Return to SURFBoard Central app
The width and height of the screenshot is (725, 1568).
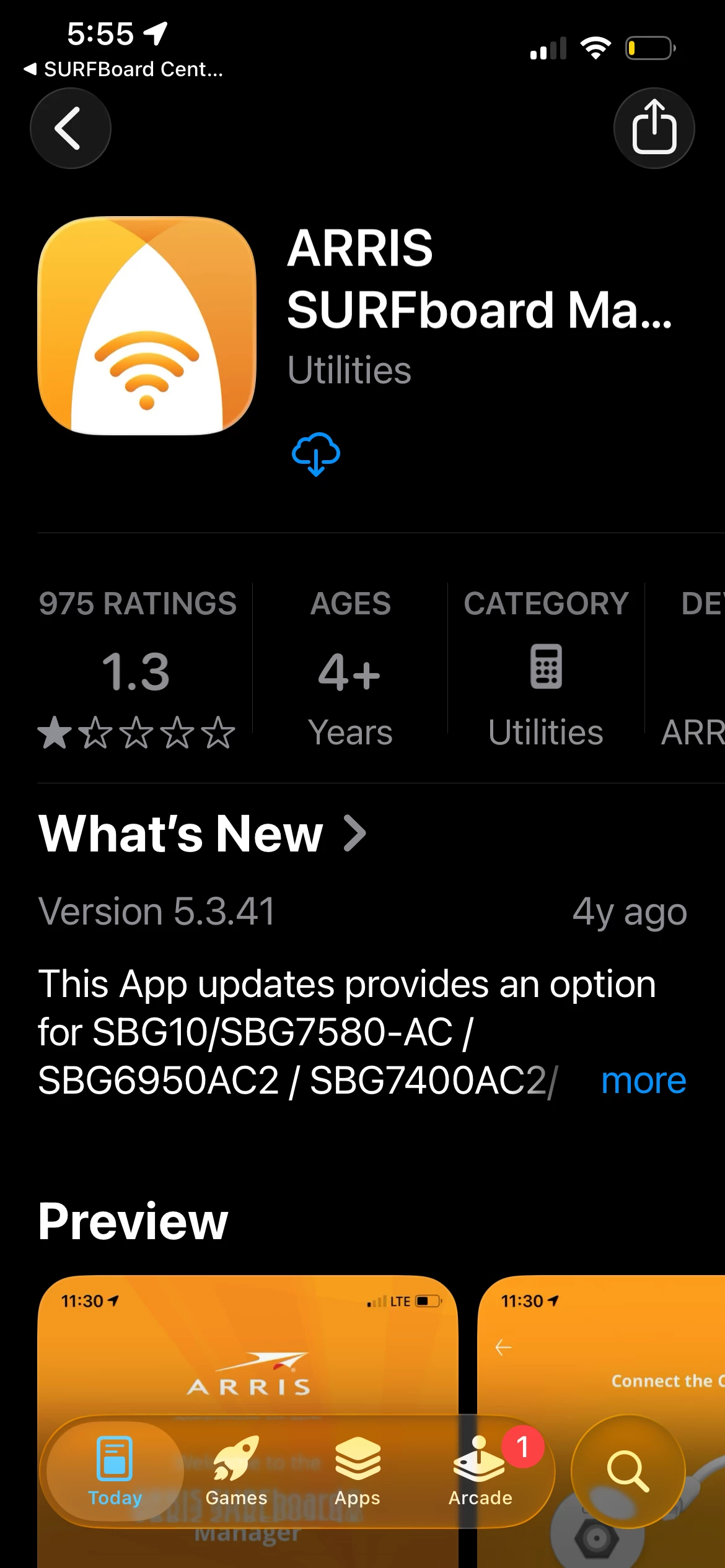124,69
